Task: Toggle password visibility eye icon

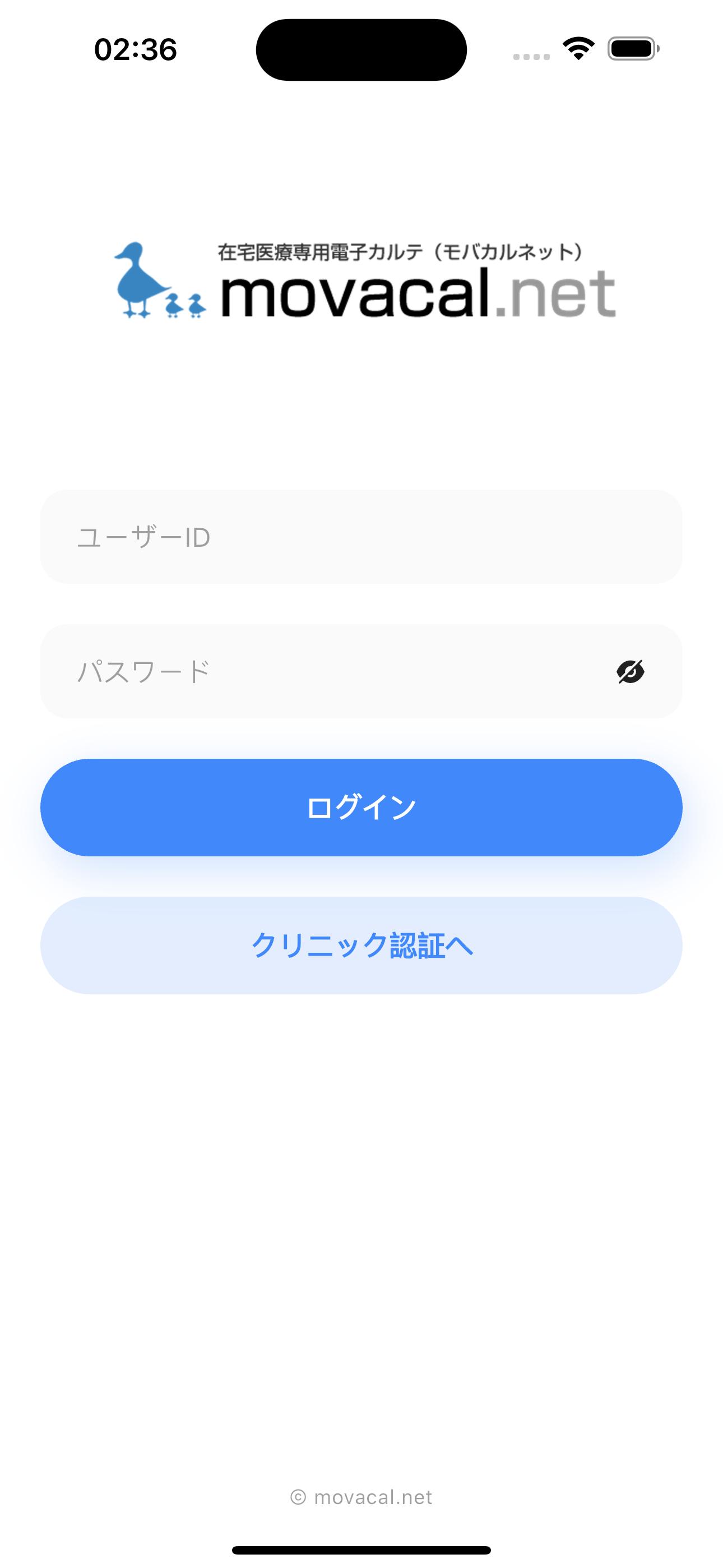Action: (630, 671)
